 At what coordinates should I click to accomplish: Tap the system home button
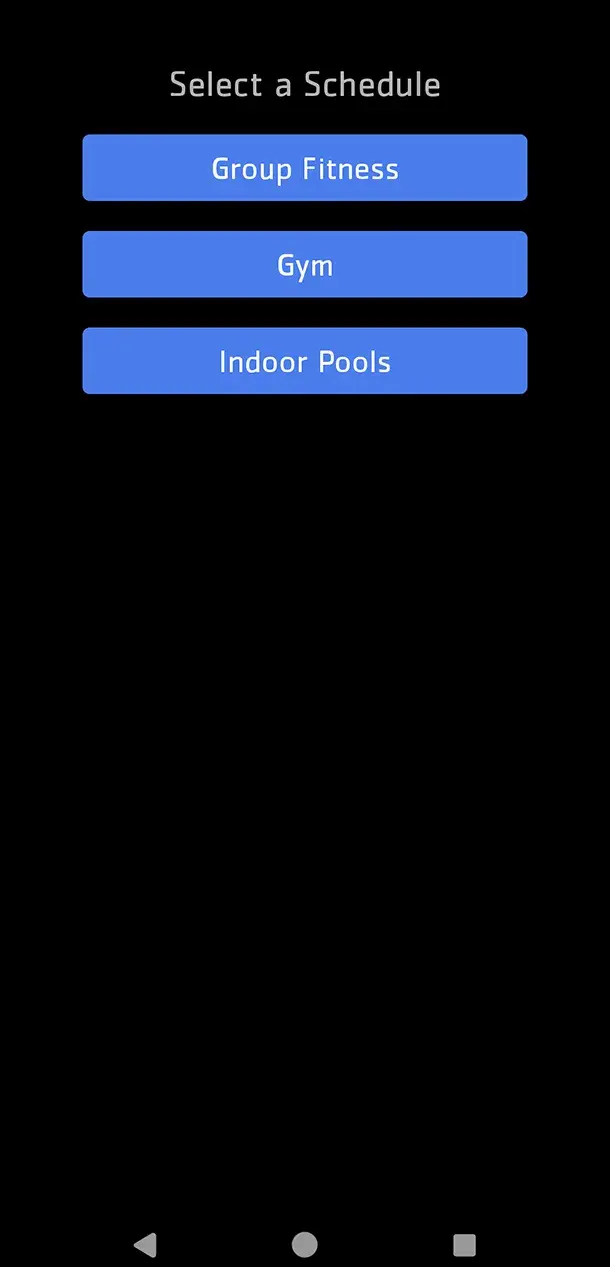[x=304, y=1244]
